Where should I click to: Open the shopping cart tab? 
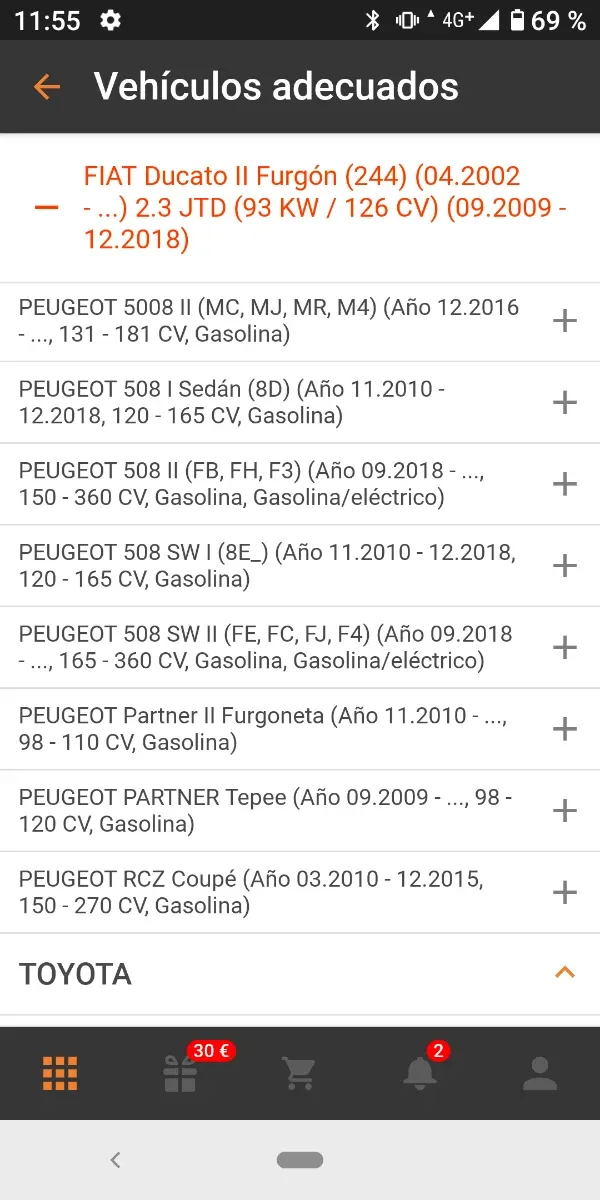click(x=299, y=1074)
